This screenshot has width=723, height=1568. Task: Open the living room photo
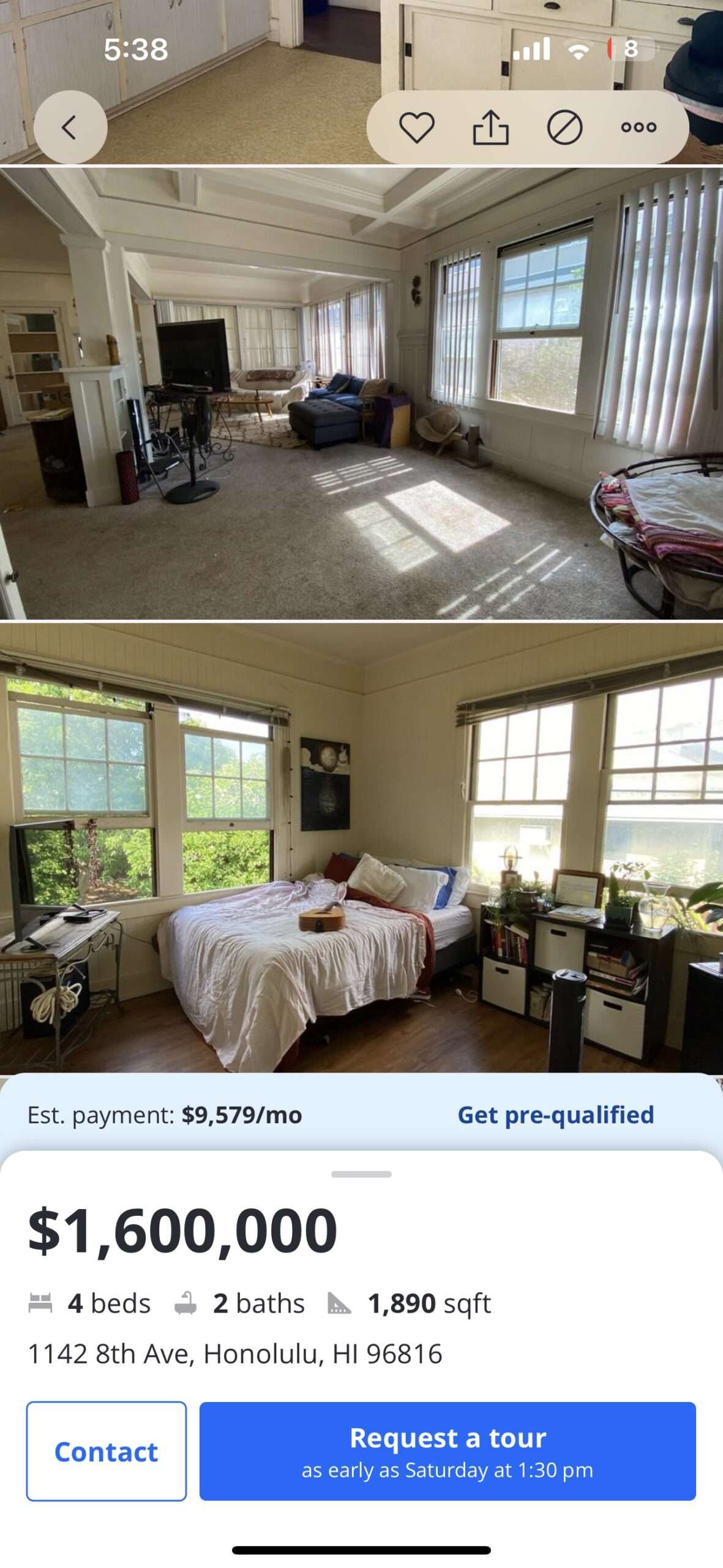coord(361,393)
